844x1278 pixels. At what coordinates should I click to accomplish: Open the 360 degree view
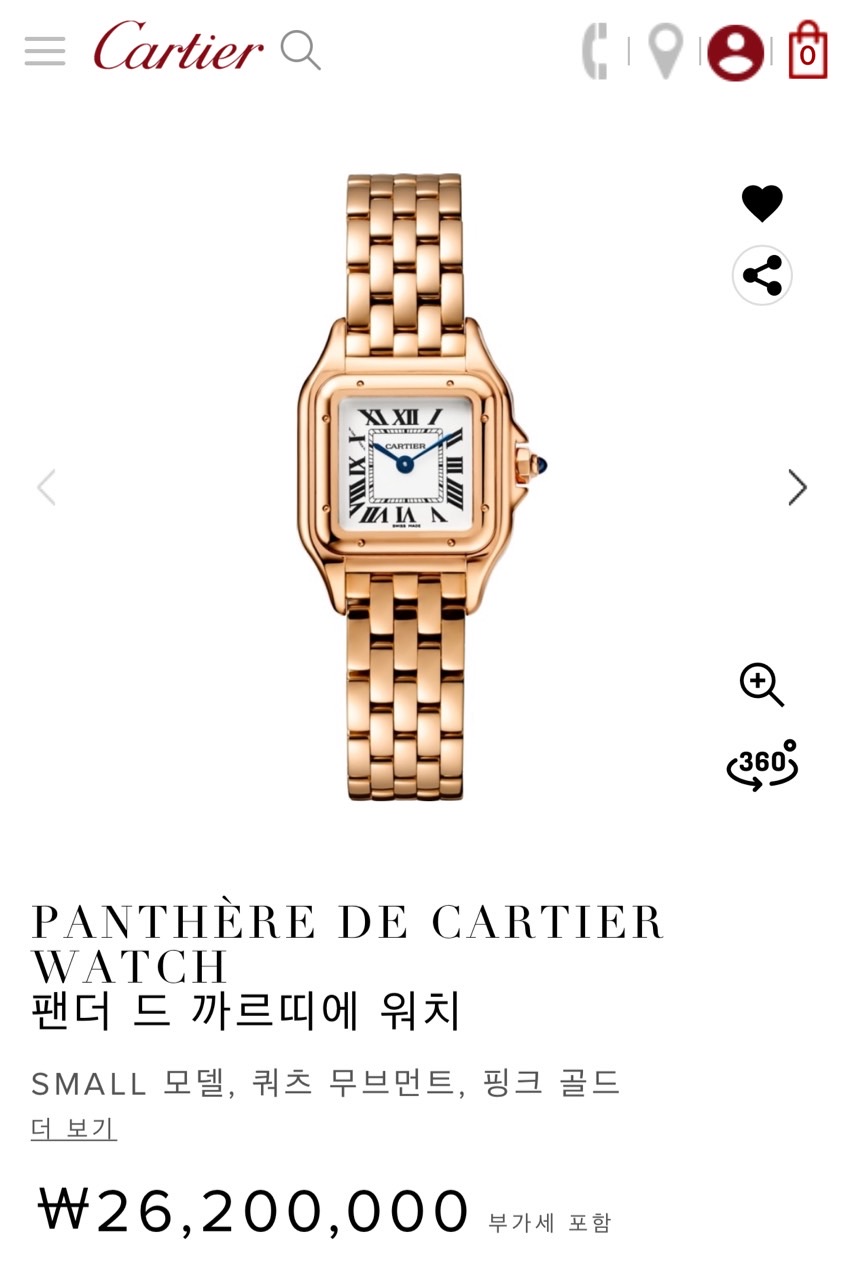pos(762,765)
